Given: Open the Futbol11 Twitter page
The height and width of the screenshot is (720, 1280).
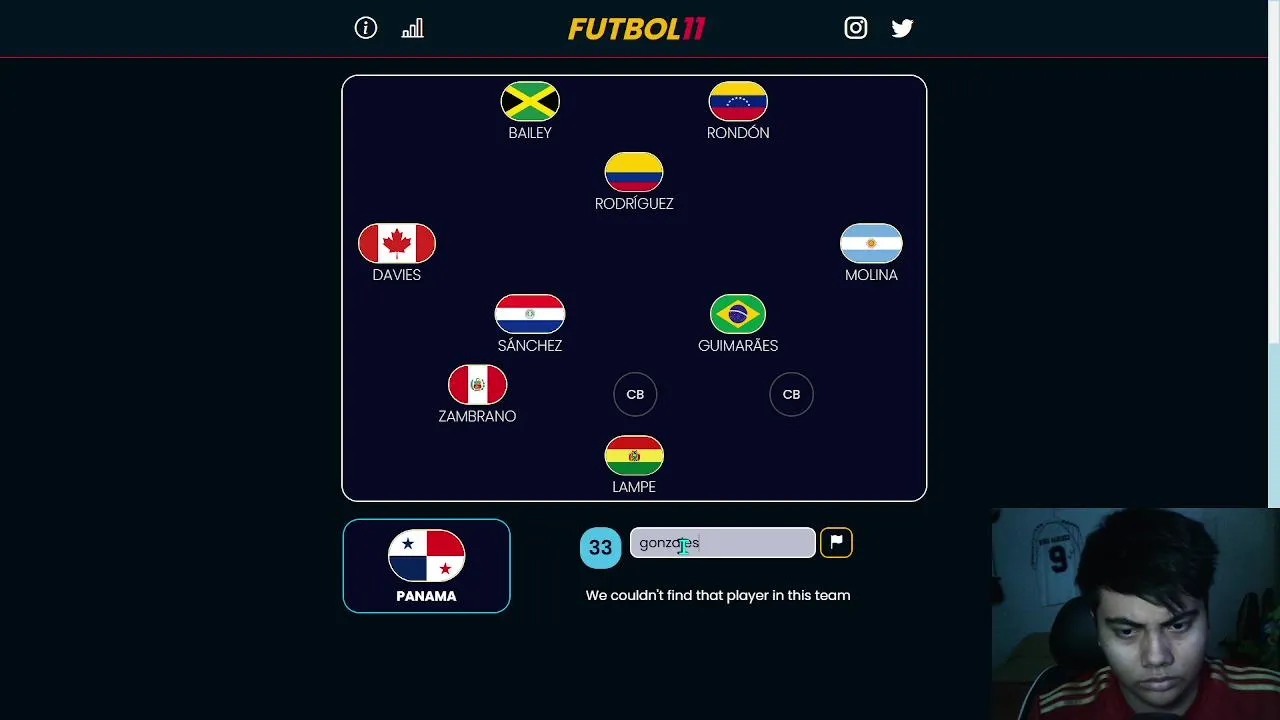Looking at the screenshot, I should 902,28.
